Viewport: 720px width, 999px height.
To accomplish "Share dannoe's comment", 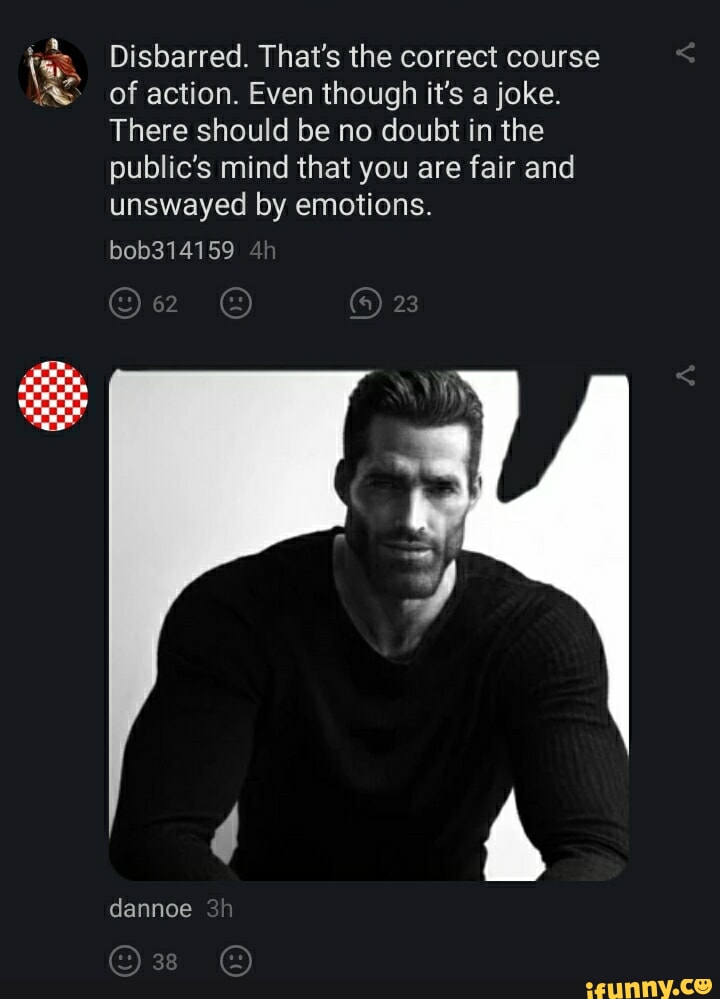I will pos(685,376).
